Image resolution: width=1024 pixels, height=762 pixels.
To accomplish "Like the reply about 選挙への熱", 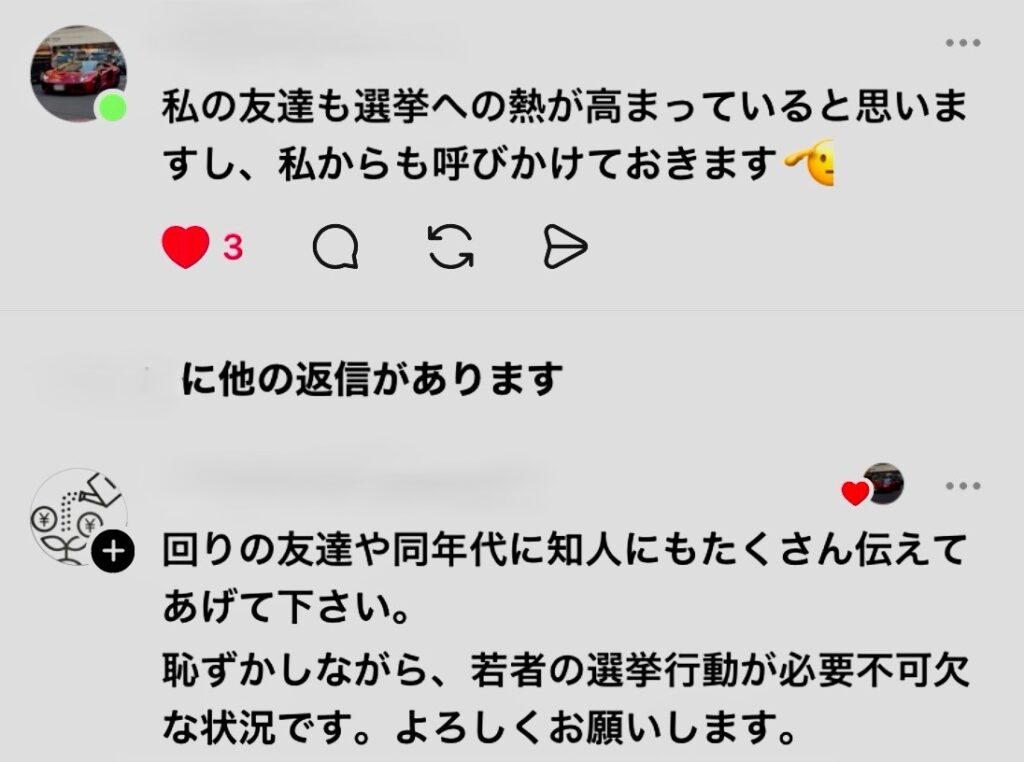I will (185, 247).
